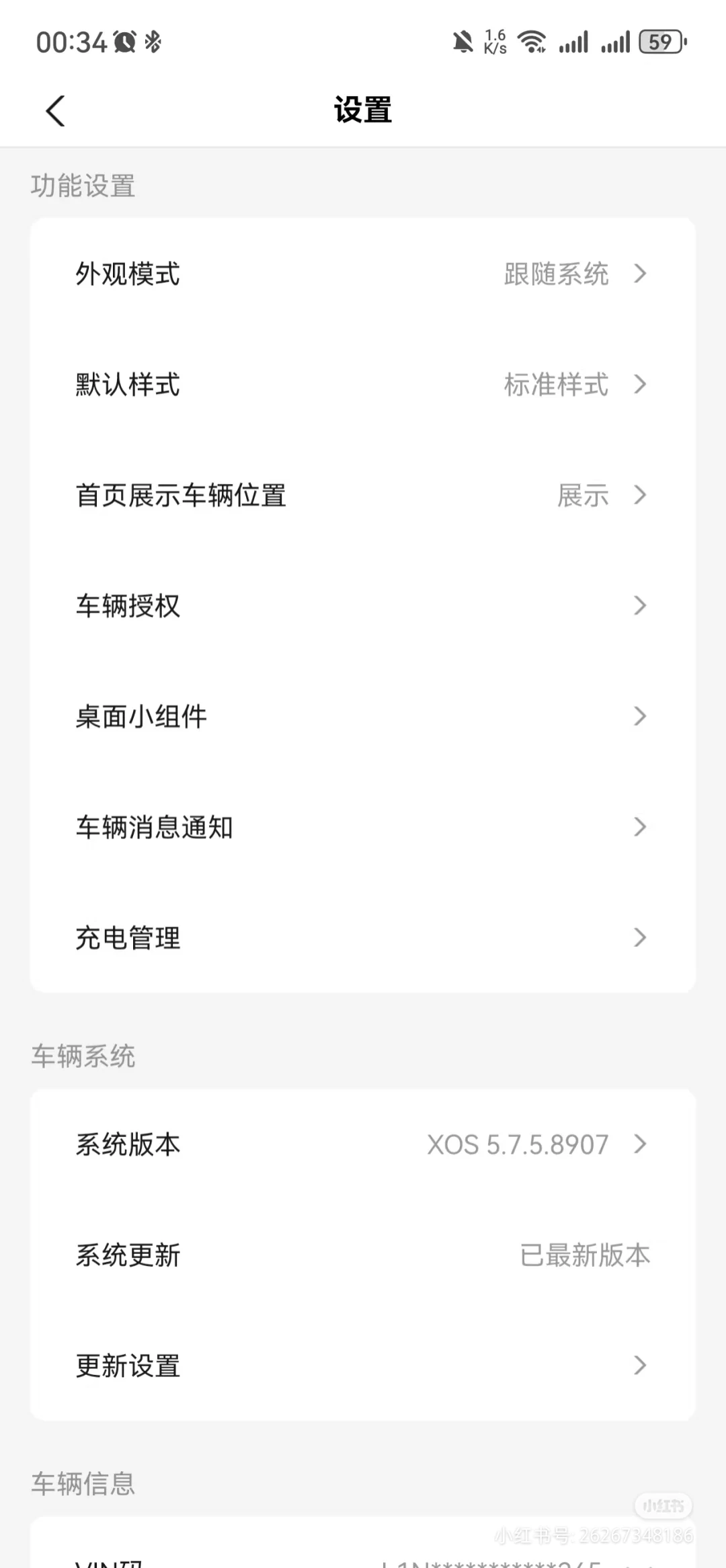This screenshot has height=1568, width=726.
Task: Go back from the 设置 page
Action: pyautogui.click(x=56, y=110)
